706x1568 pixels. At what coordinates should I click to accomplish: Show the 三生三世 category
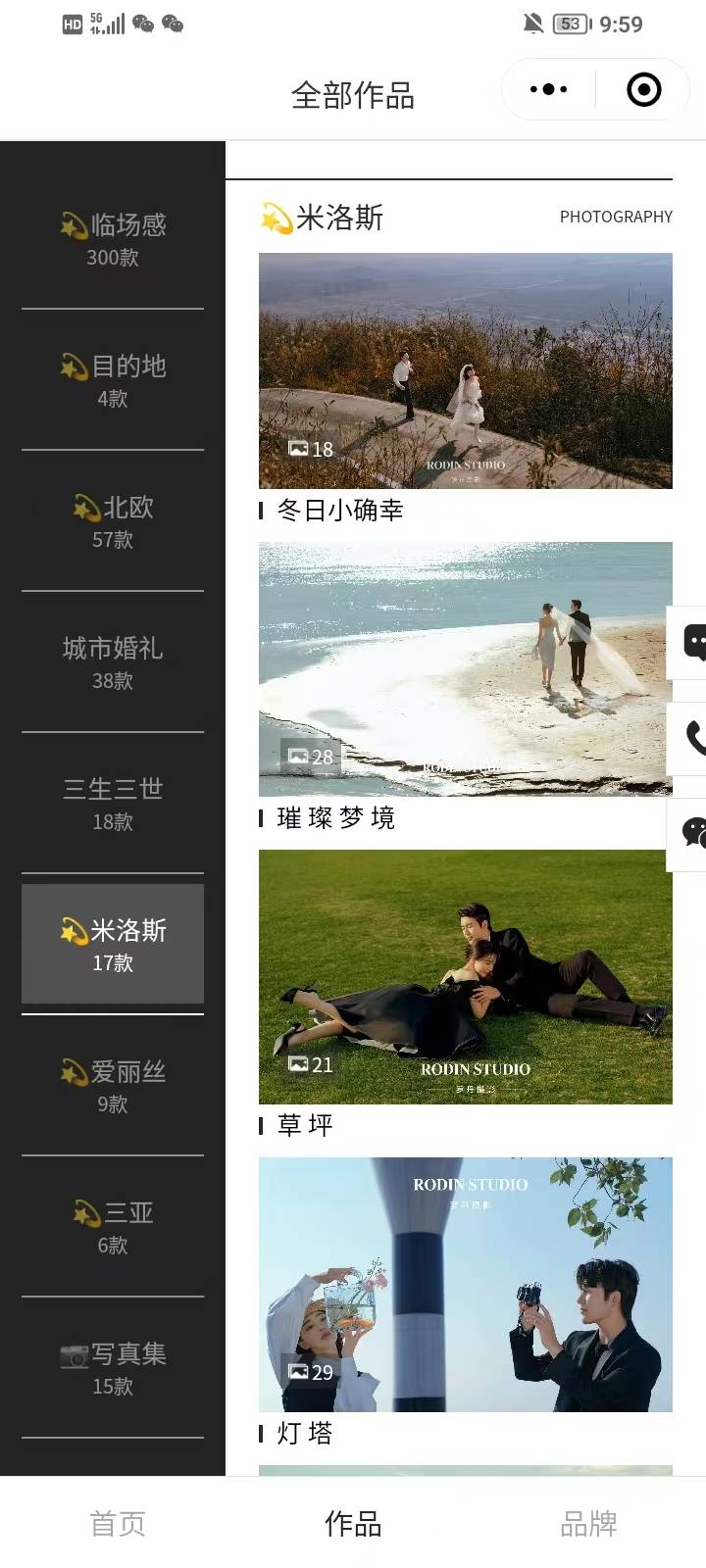(113, 804)
